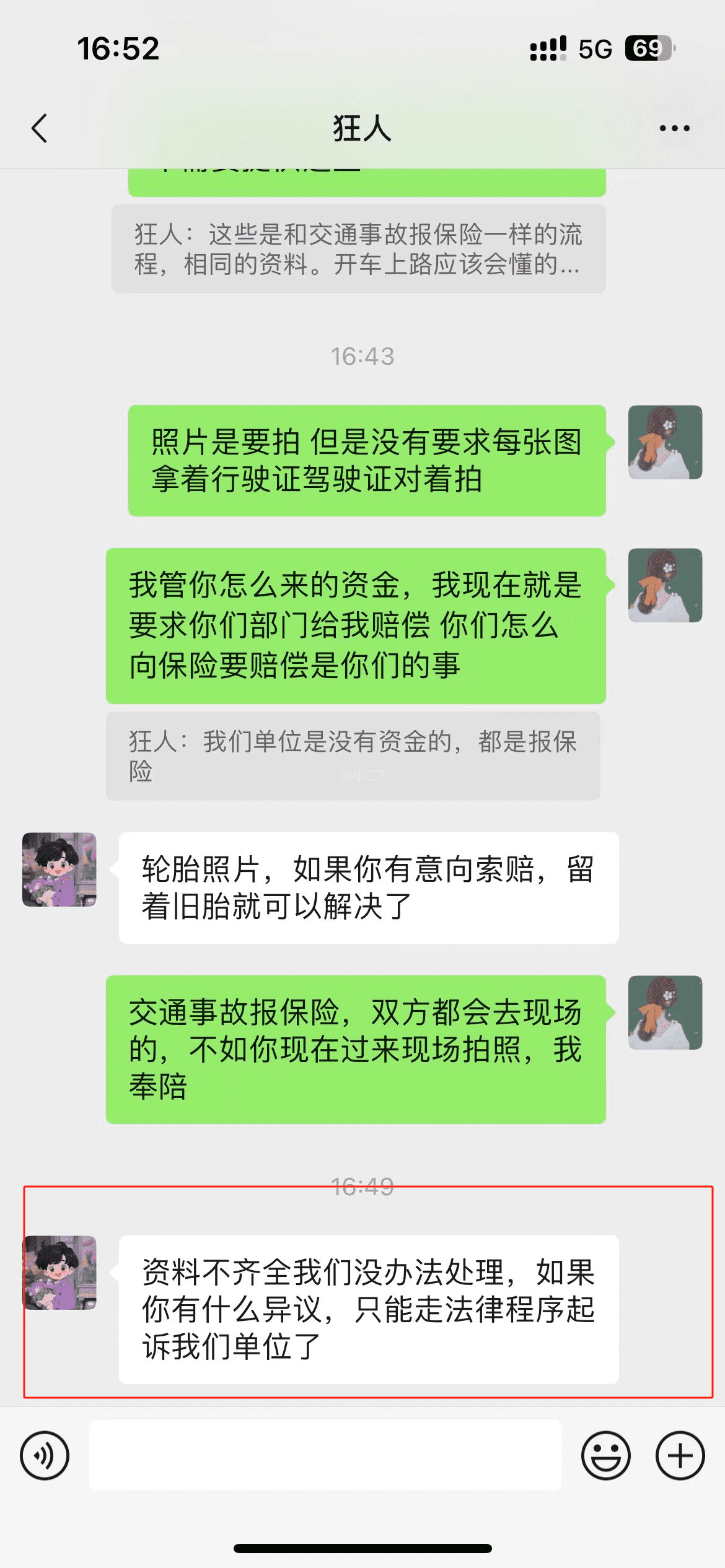
Task: Switch to voice message input
Action: [x=45, y=1455]
